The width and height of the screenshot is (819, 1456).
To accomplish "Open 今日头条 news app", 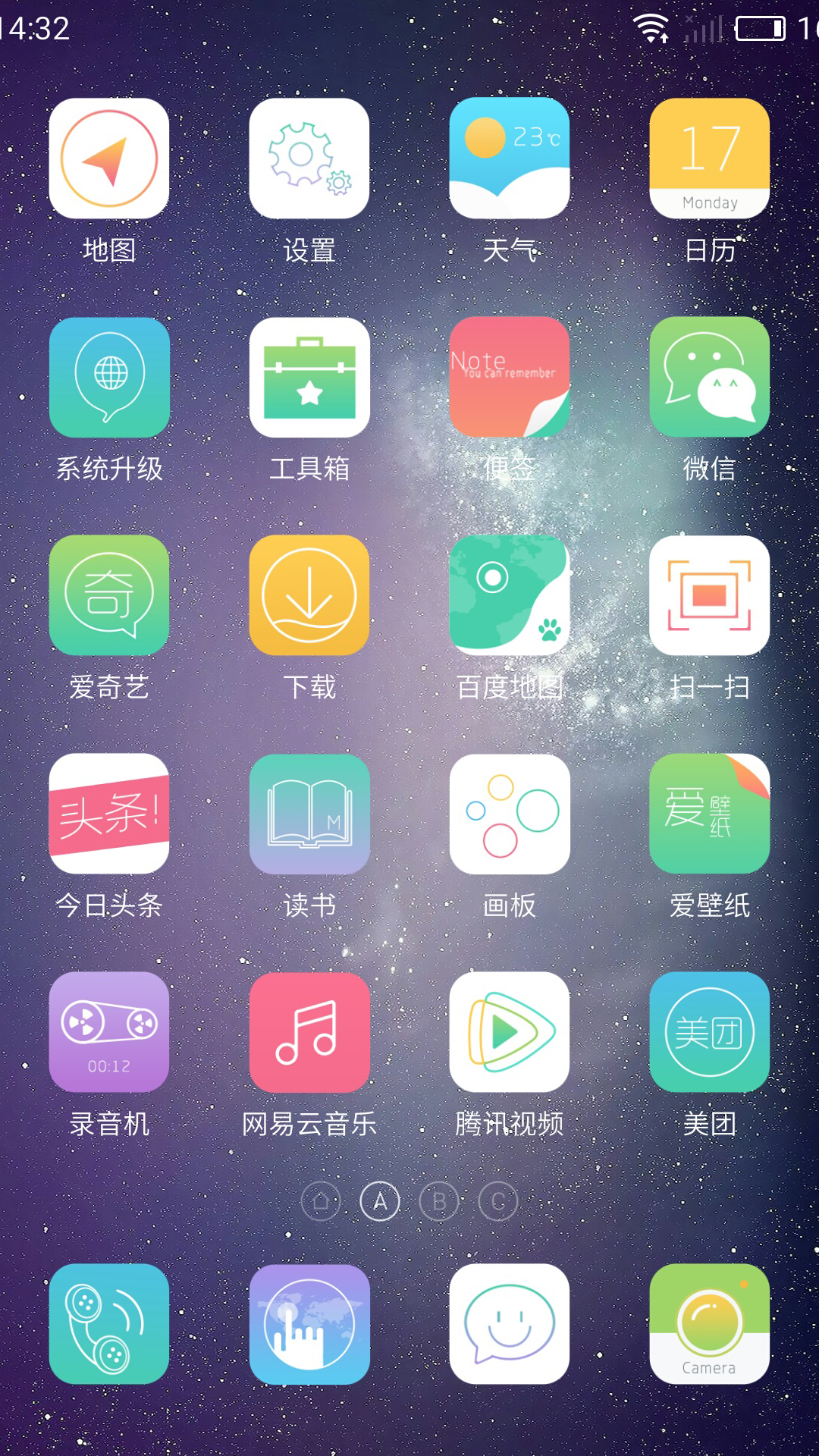I will tap(109, 814).
